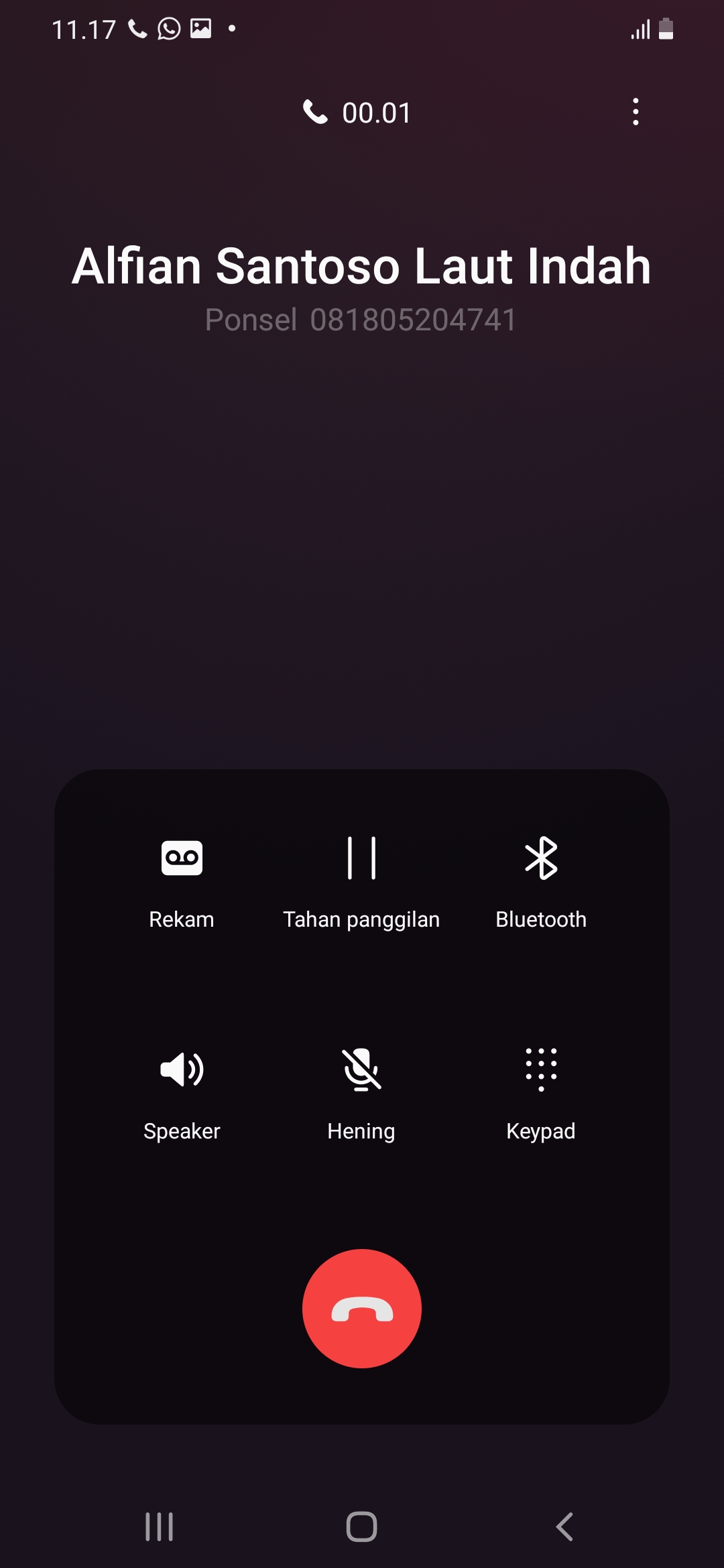The image size is (724, 1568).
Task: Open recent apps from navigation bar
Action: coord(160,1526)
